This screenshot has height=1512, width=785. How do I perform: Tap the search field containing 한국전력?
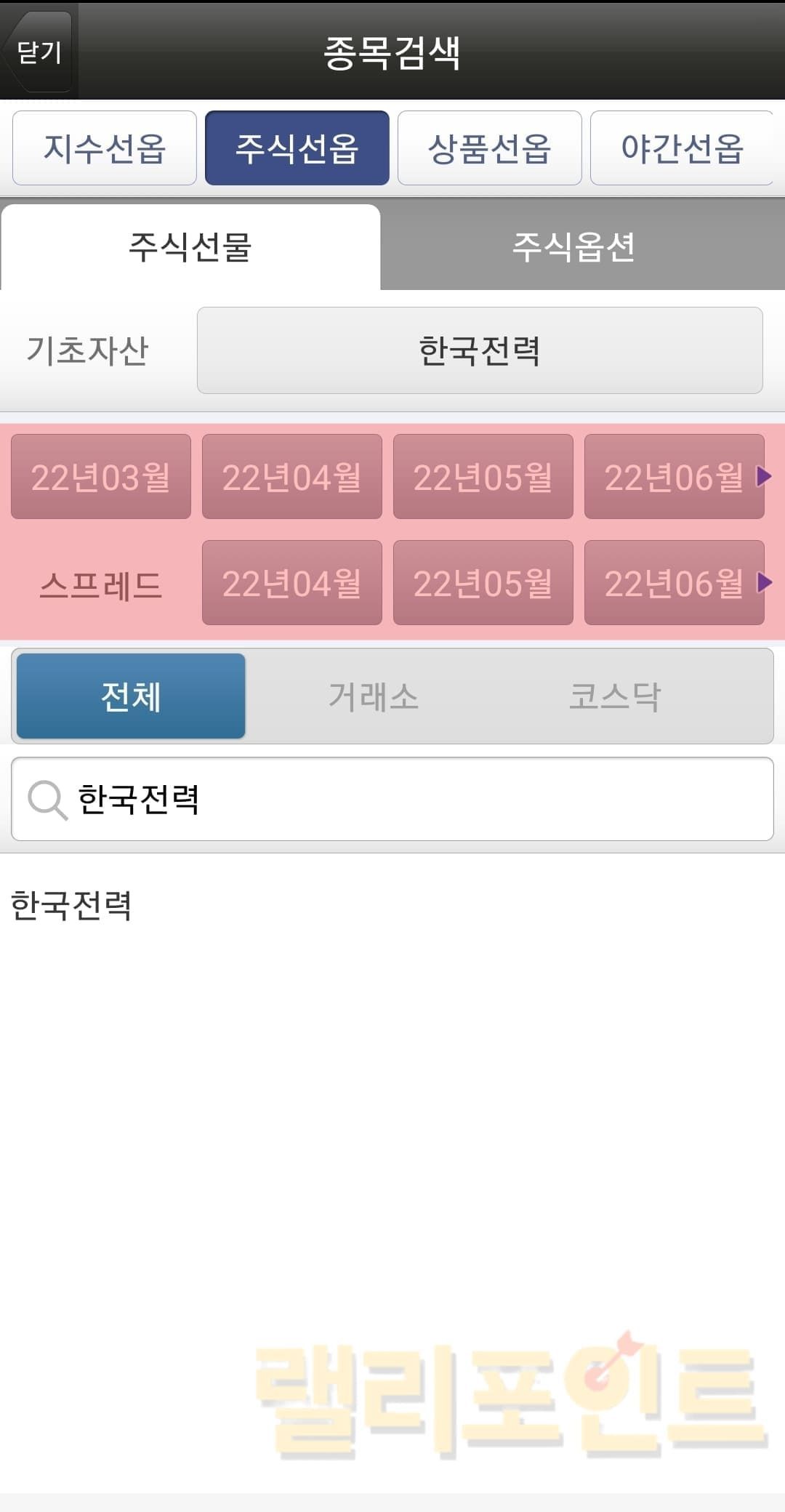pyautogui.click(x=392, y=799)
